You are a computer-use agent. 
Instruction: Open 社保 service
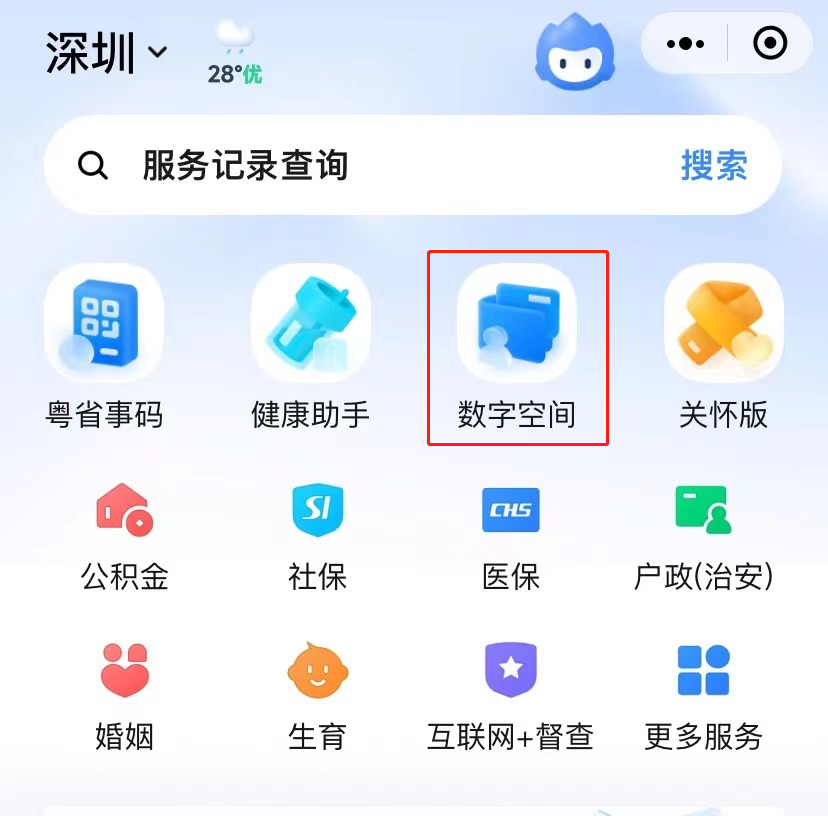pos(317,535)
